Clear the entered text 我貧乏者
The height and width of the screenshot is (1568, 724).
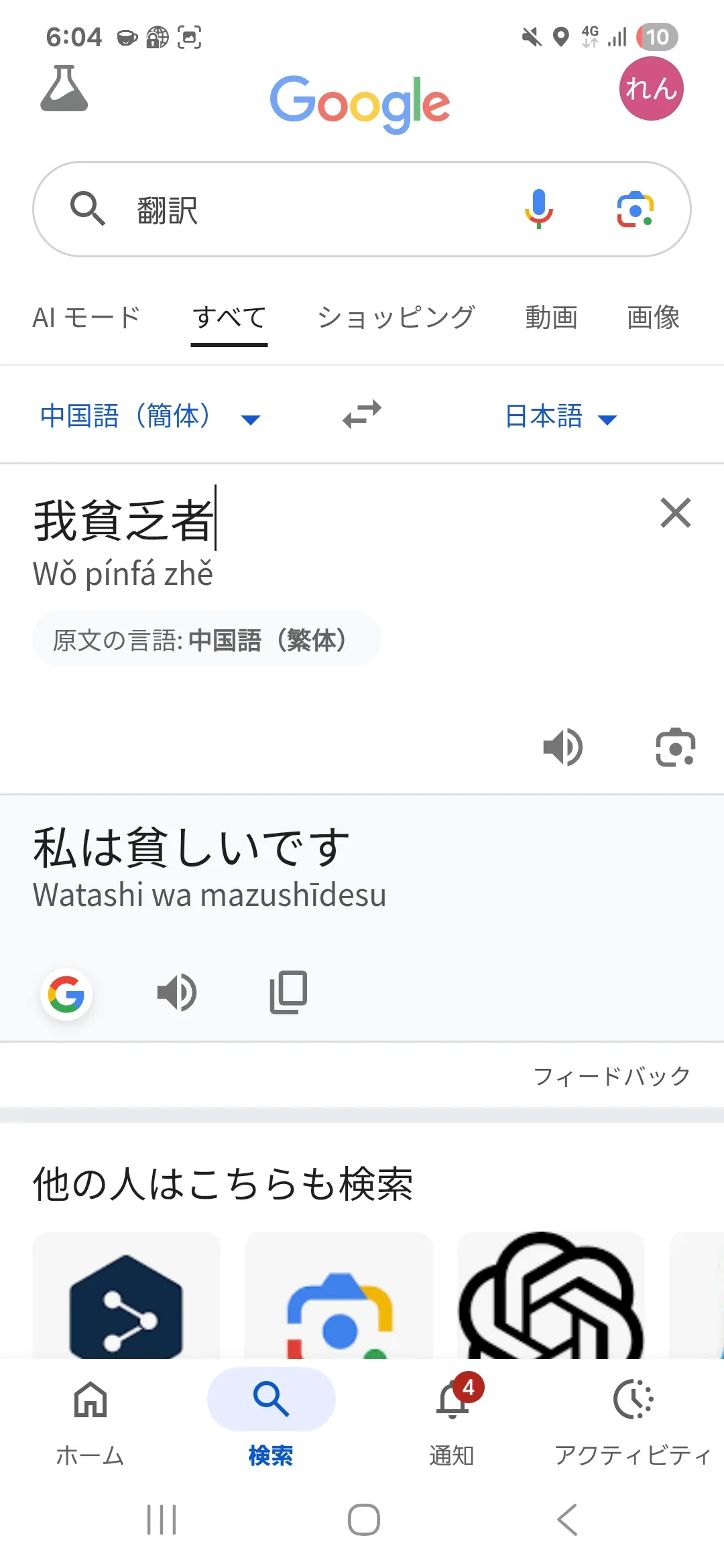(675, 513)
